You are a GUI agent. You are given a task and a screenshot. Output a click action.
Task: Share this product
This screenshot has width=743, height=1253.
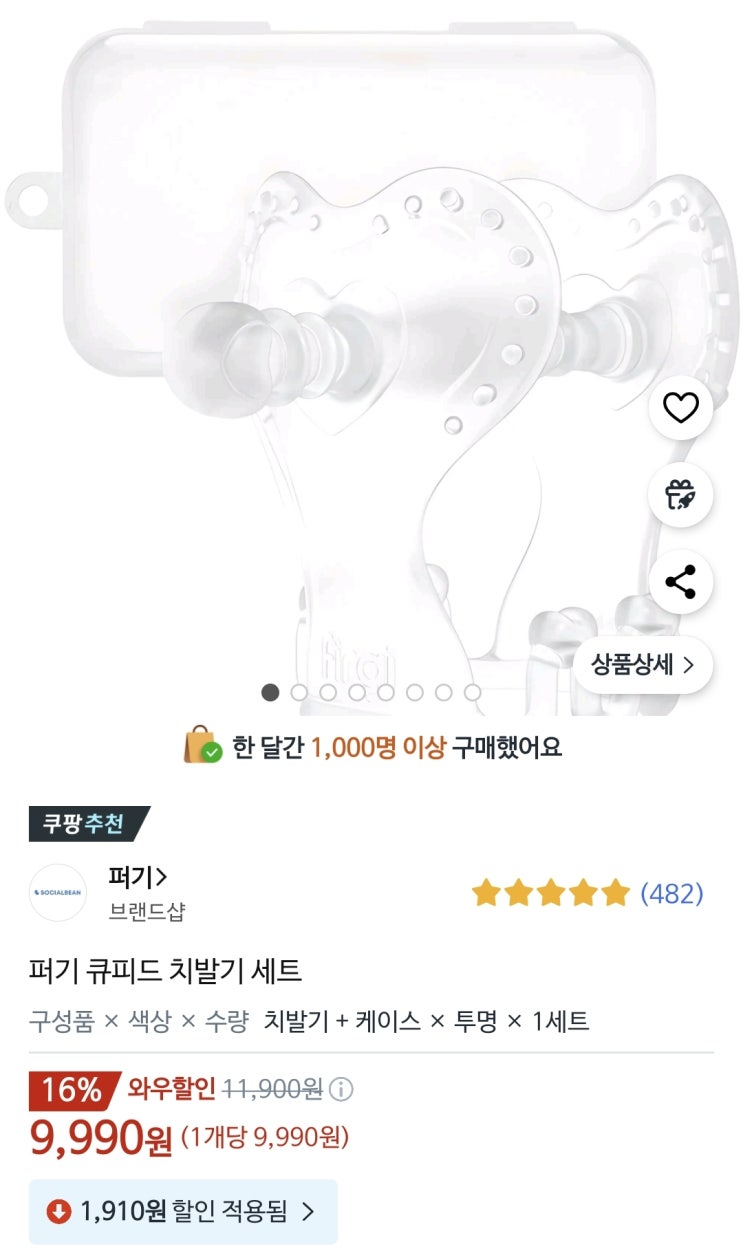click(680, 582)
